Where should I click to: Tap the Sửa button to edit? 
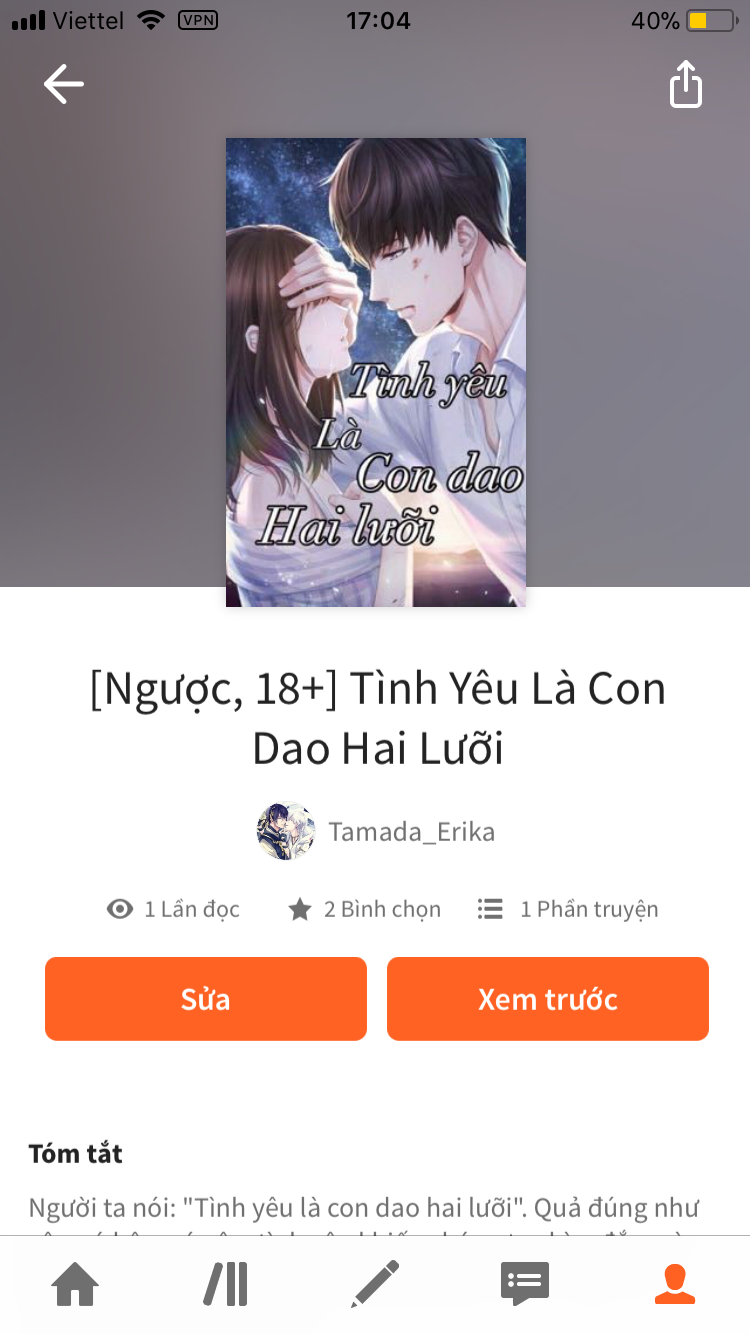(206, 999)
